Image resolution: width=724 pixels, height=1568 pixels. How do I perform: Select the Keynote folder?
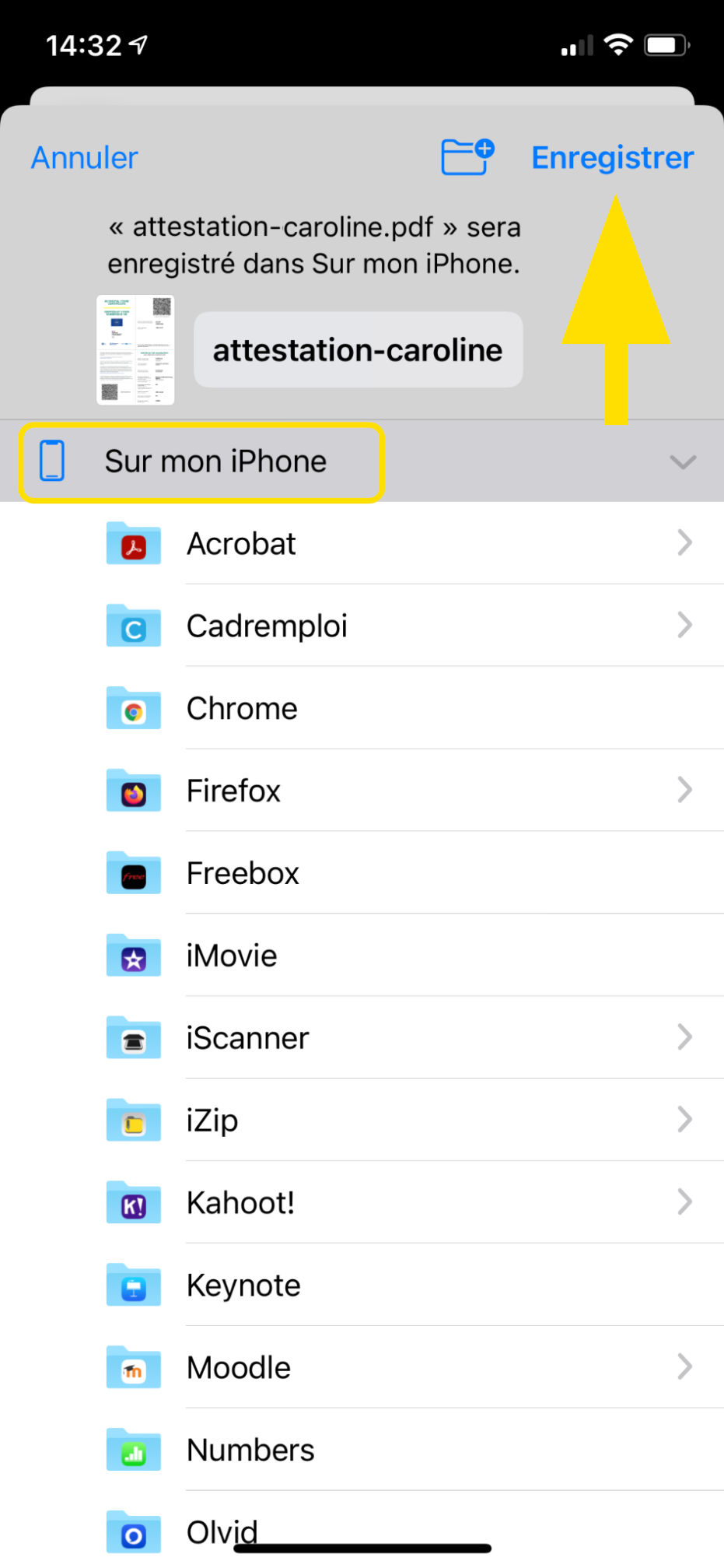coord(362,1286)
